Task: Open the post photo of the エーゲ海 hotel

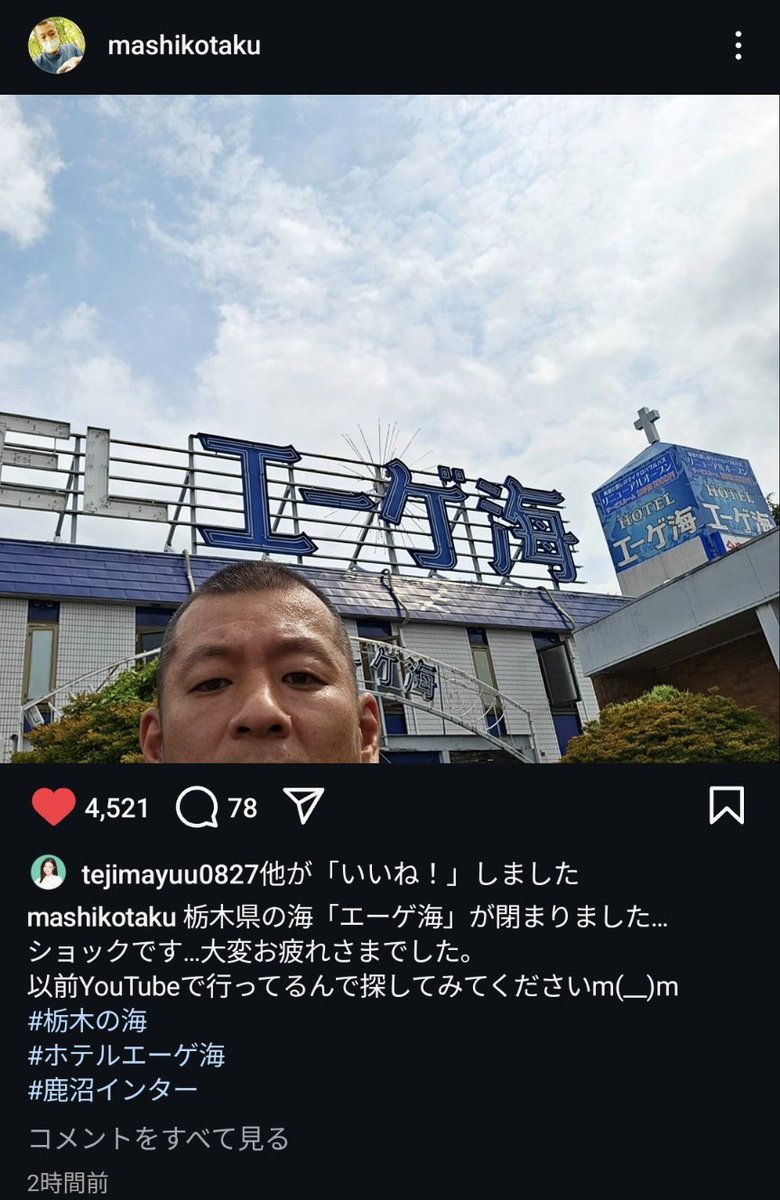Action: (x=390, y=430)
